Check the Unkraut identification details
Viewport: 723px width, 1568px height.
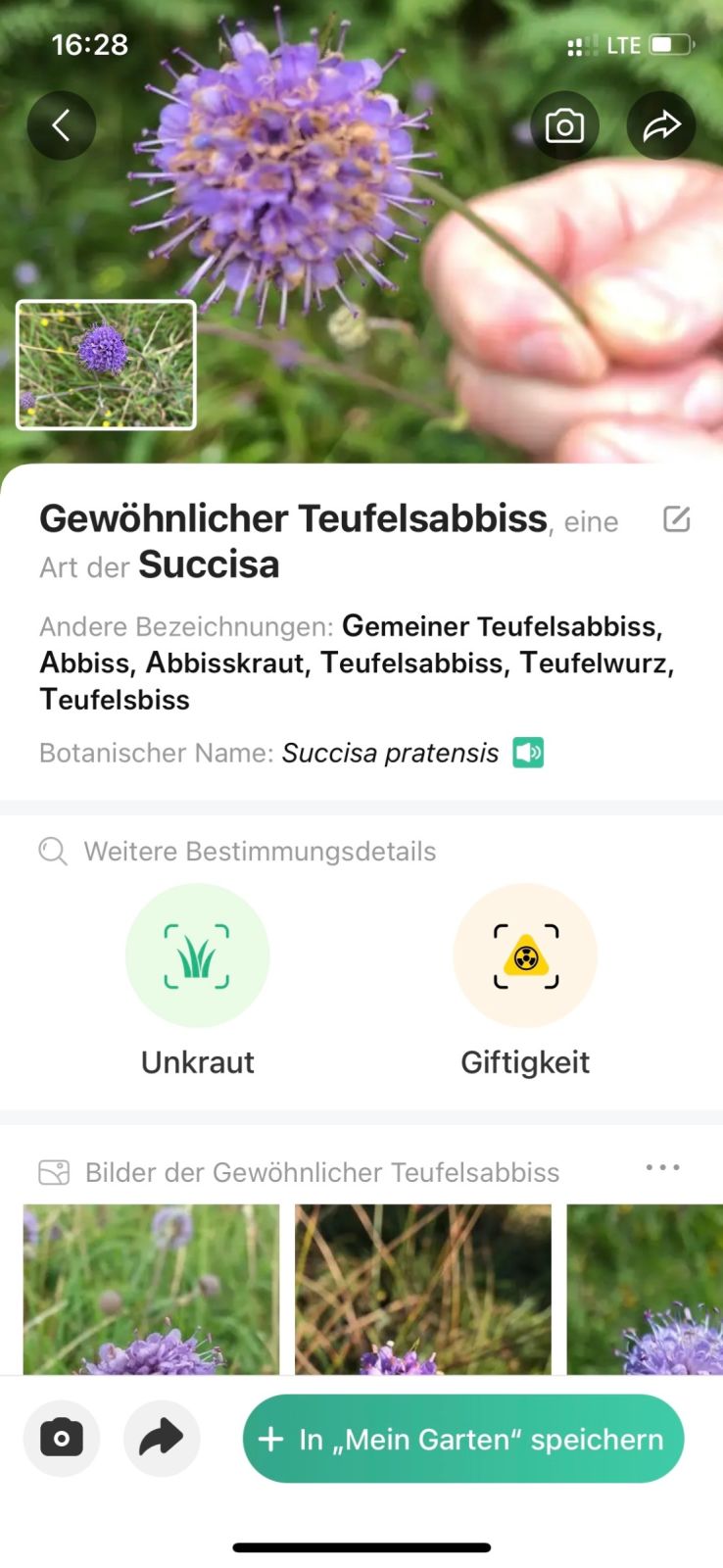click(x=198, y=955)
